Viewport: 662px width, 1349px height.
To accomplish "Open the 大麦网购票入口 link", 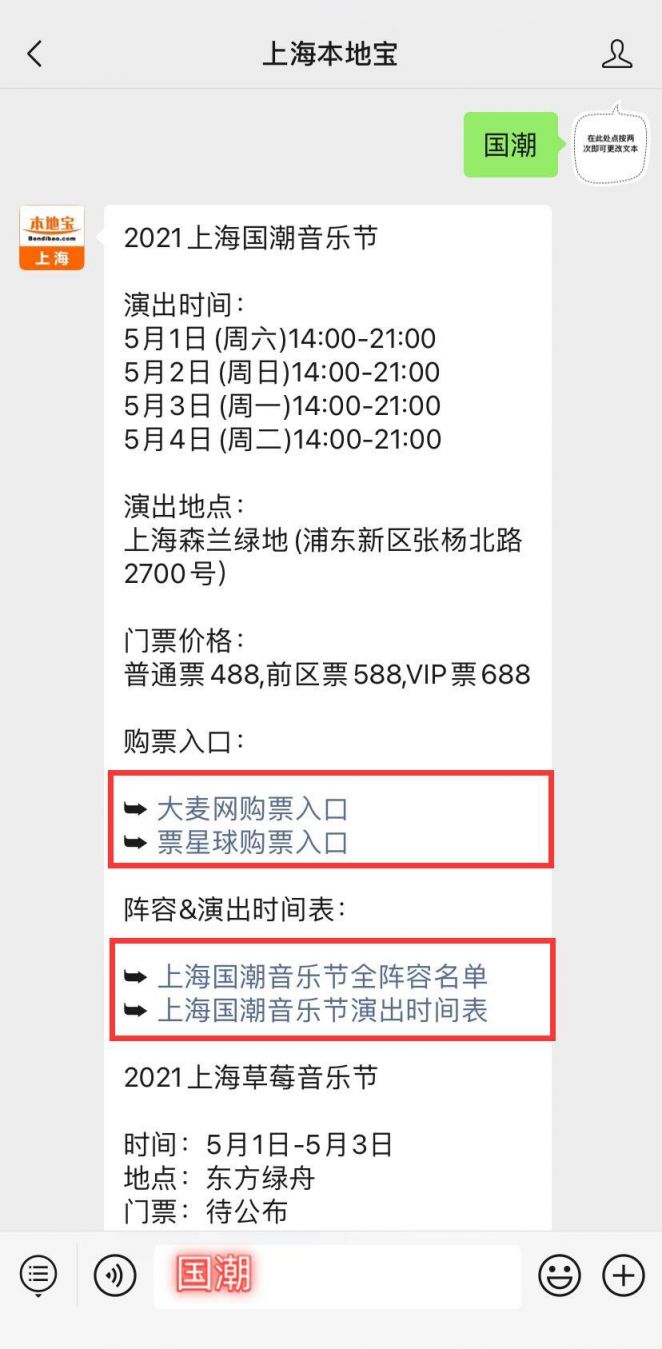I will coord(252,809).
